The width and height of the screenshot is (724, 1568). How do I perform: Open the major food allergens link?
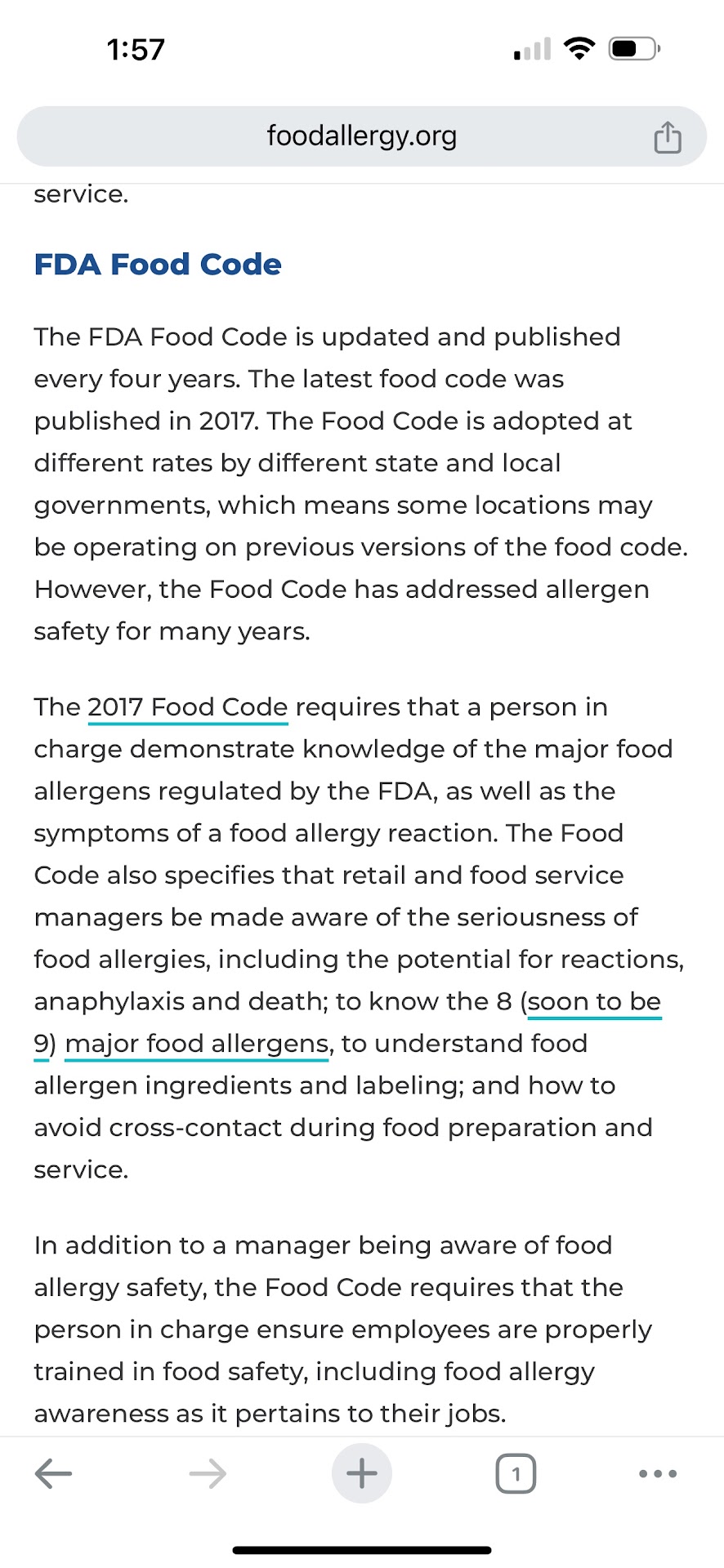click(x=197, y=1045)
